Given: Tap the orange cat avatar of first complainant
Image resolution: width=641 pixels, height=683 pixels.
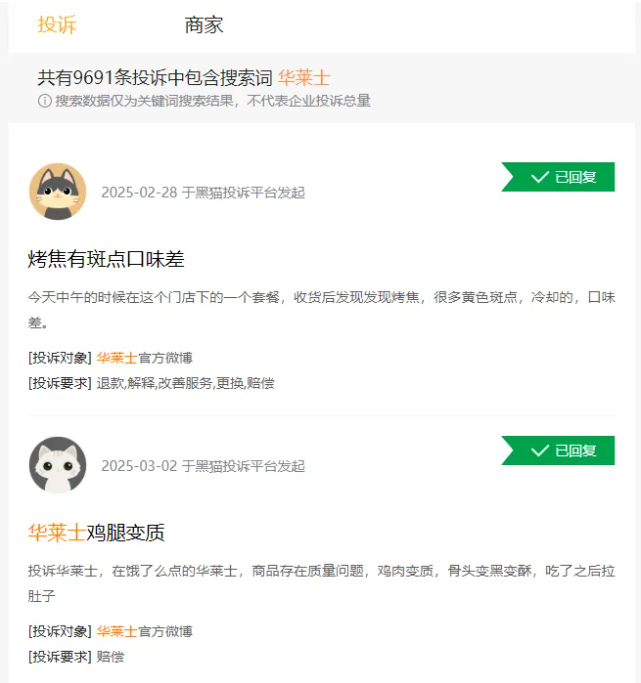Looking at the screenshot, I should pyautogui.click(x=57, y=191).
